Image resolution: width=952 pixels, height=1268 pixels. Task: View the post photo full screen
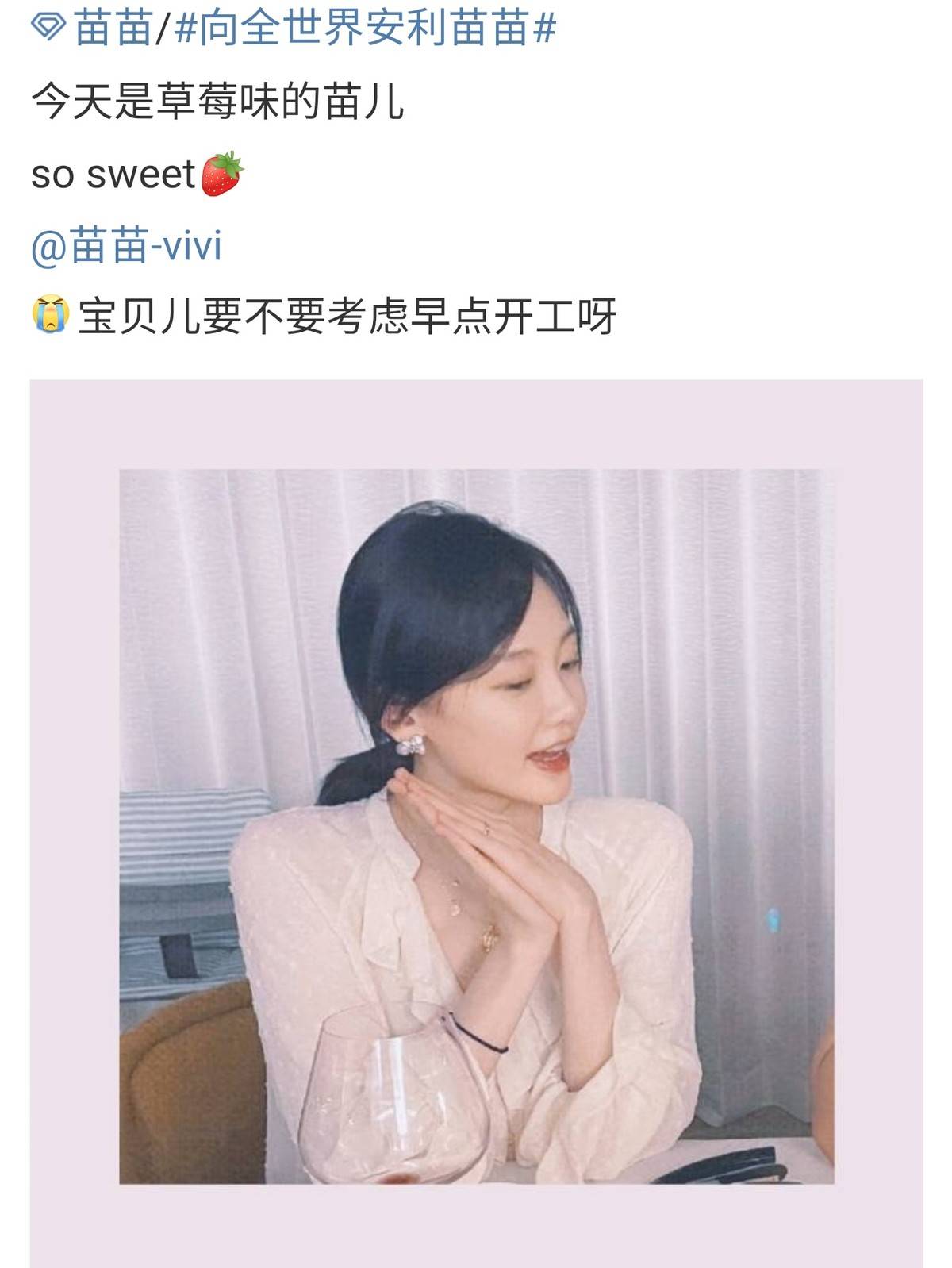click(x=476, y=825)
